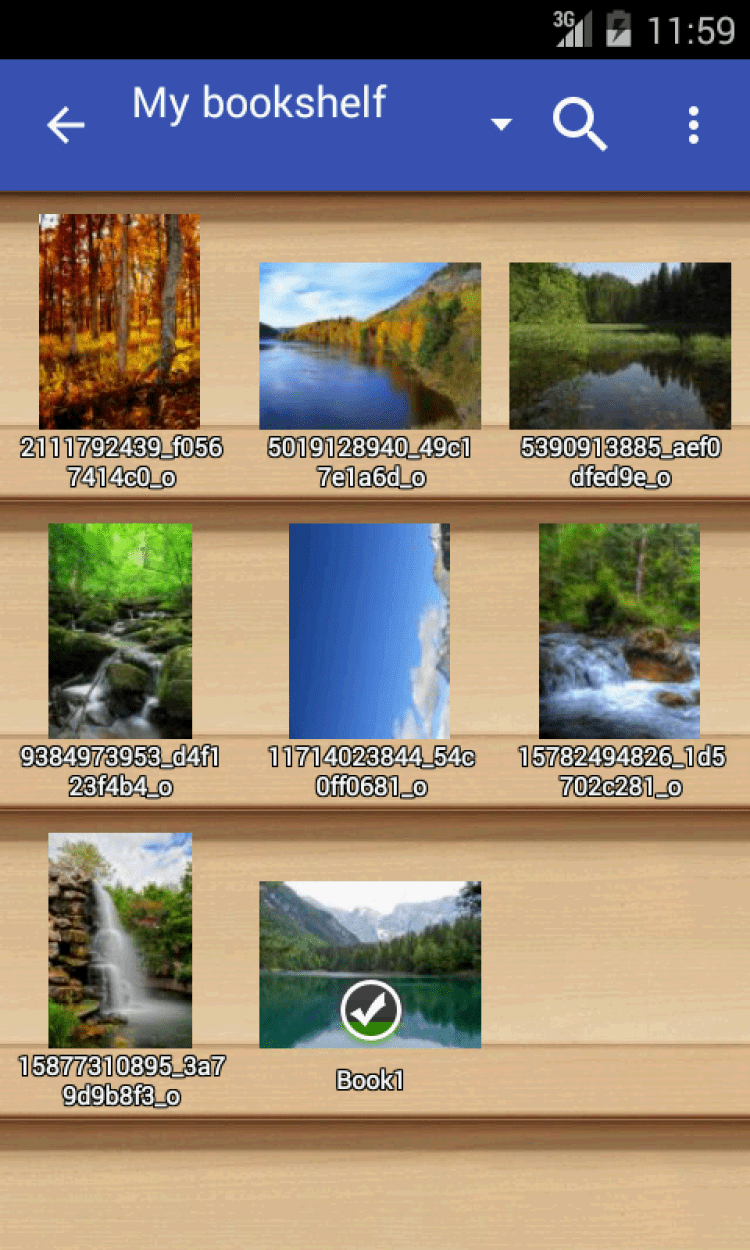Open the search magnifier
Viewport: 750px width, 1250px height.
coord(580,125)
